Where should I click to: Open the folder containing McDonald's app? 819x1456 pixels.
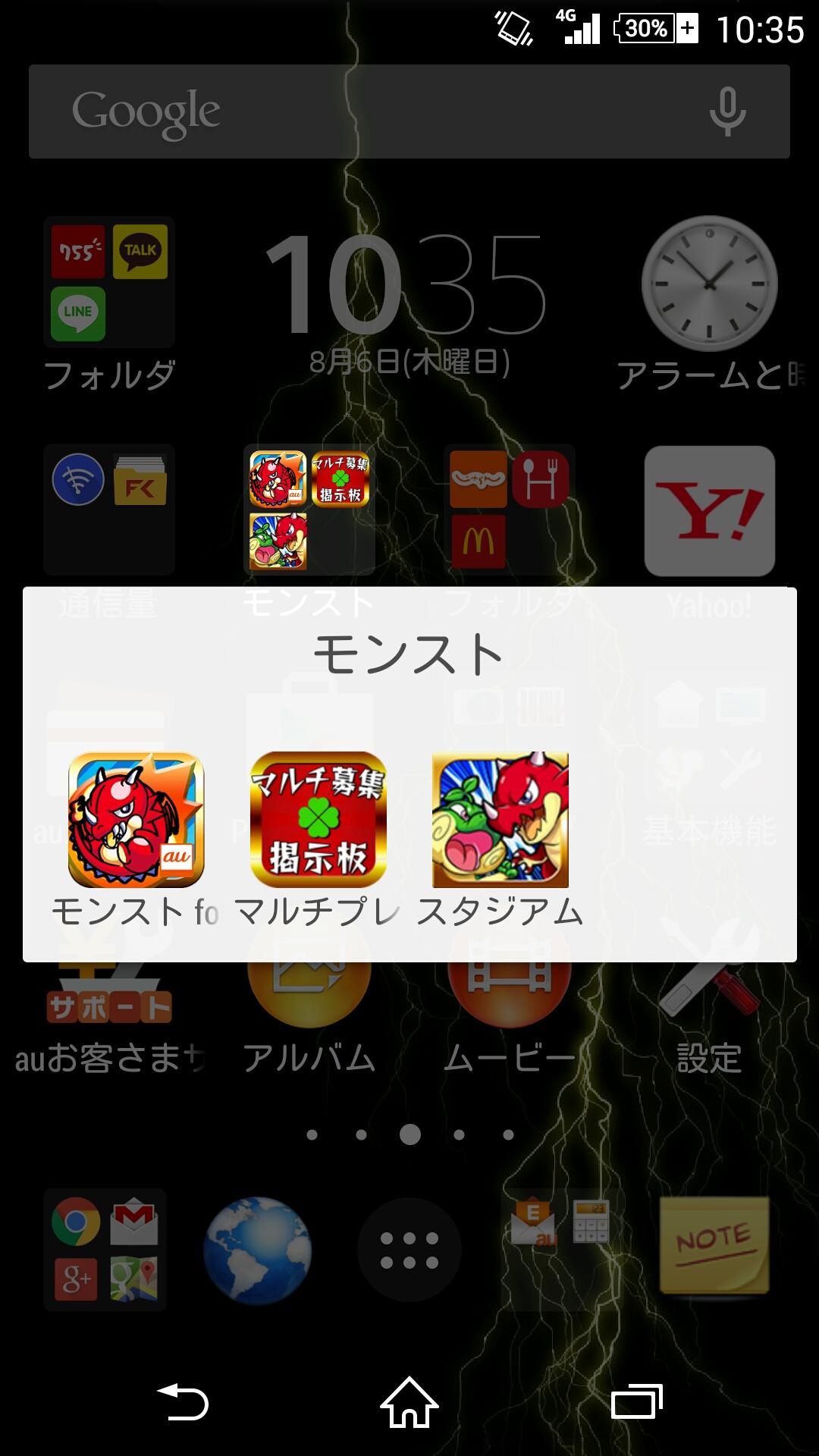pyautogui.click(x=510, y=510)
